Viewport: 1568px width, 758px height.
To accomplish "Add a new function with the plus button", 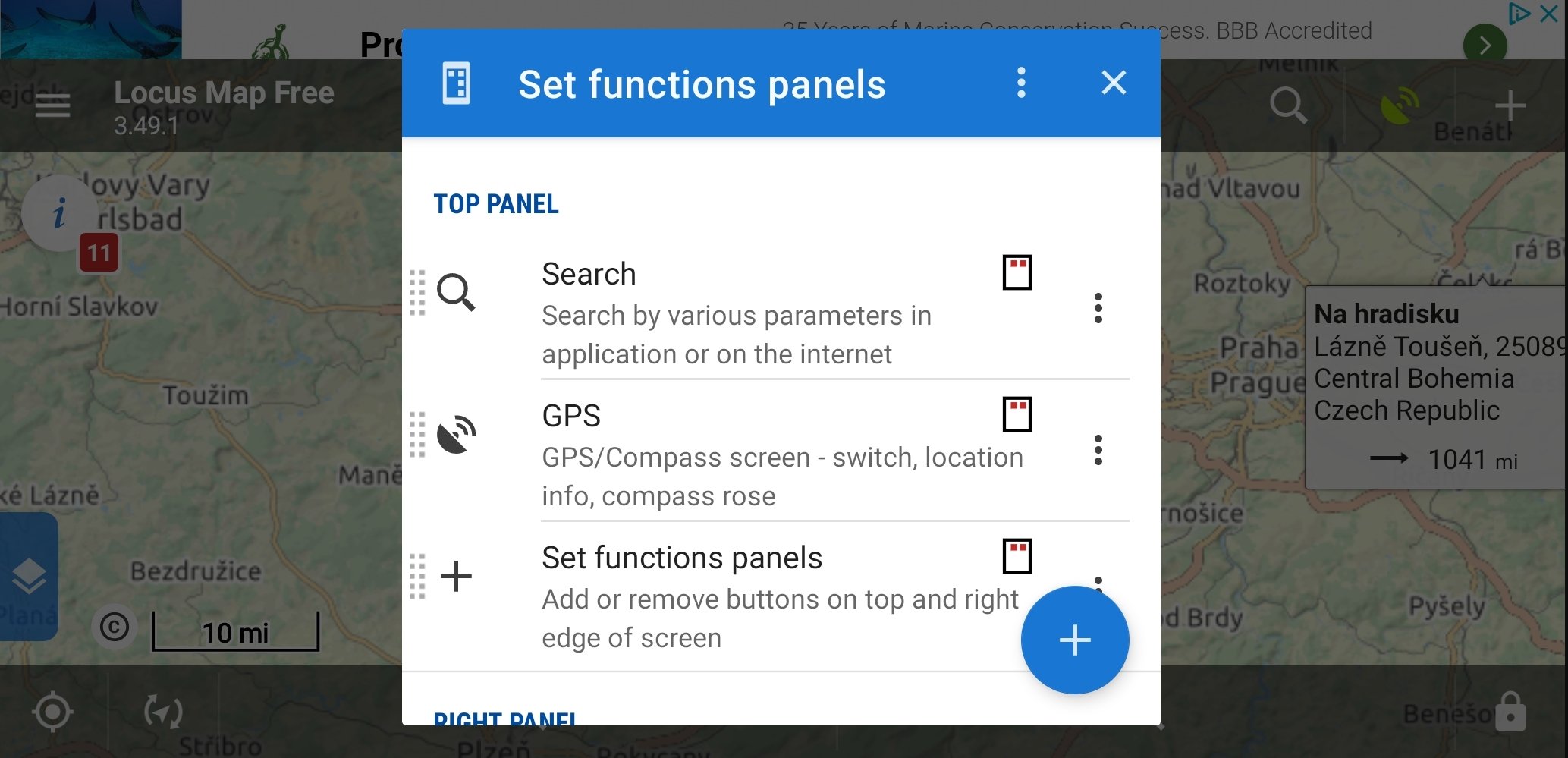I will coord(1074,640).
